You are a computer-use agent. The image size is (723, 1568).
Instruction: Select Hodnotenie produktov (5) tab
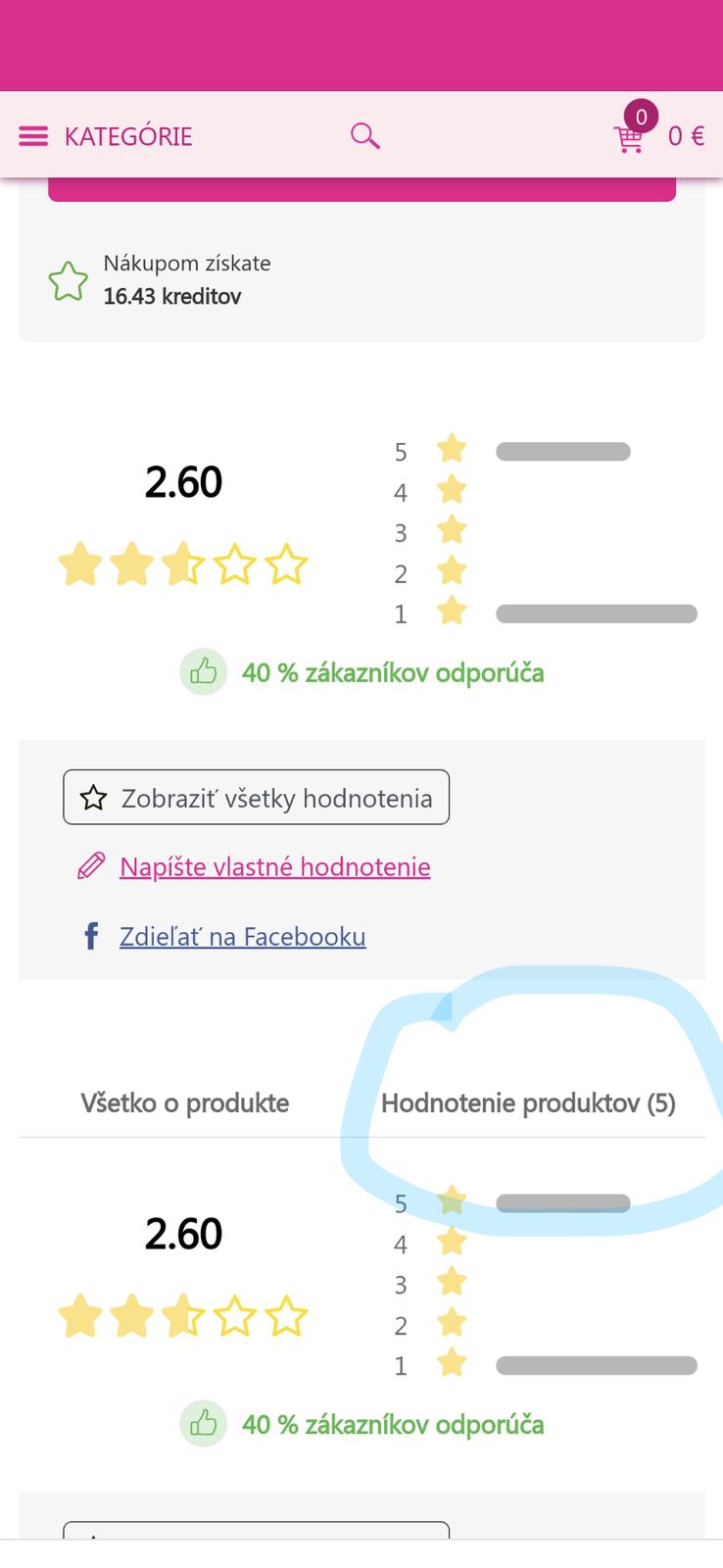click(x=528, y=1103)
